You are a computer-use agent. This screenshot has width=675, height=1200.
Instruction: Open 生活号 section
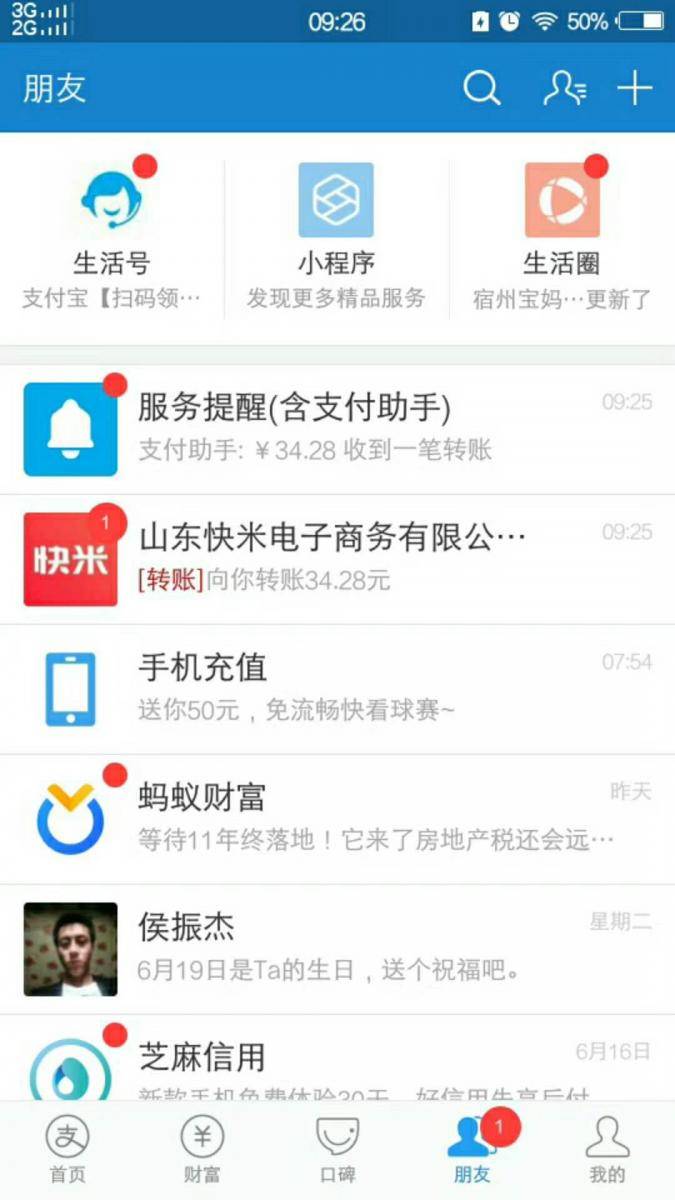point(112,237)
